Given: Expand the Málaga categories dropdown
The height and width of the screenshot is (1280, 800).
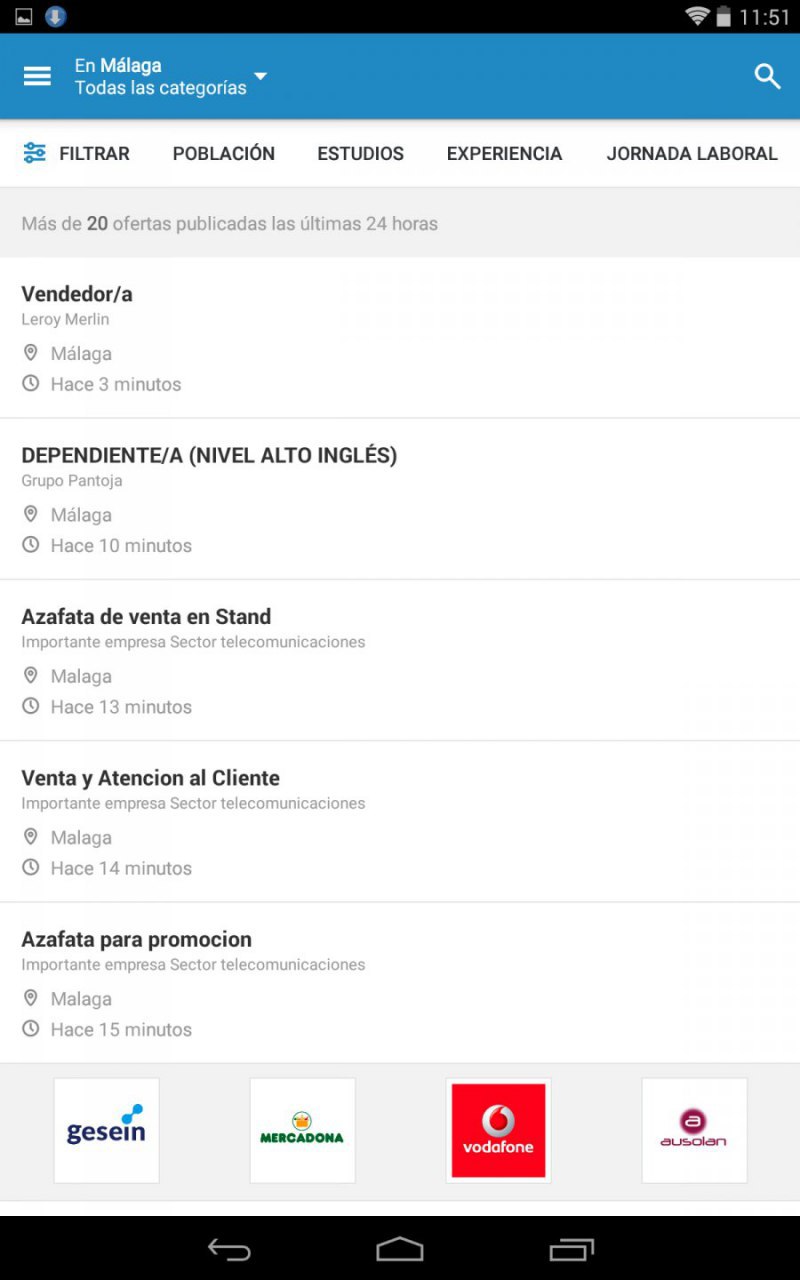Looking at the screenshot, I should tap(172, 76).
